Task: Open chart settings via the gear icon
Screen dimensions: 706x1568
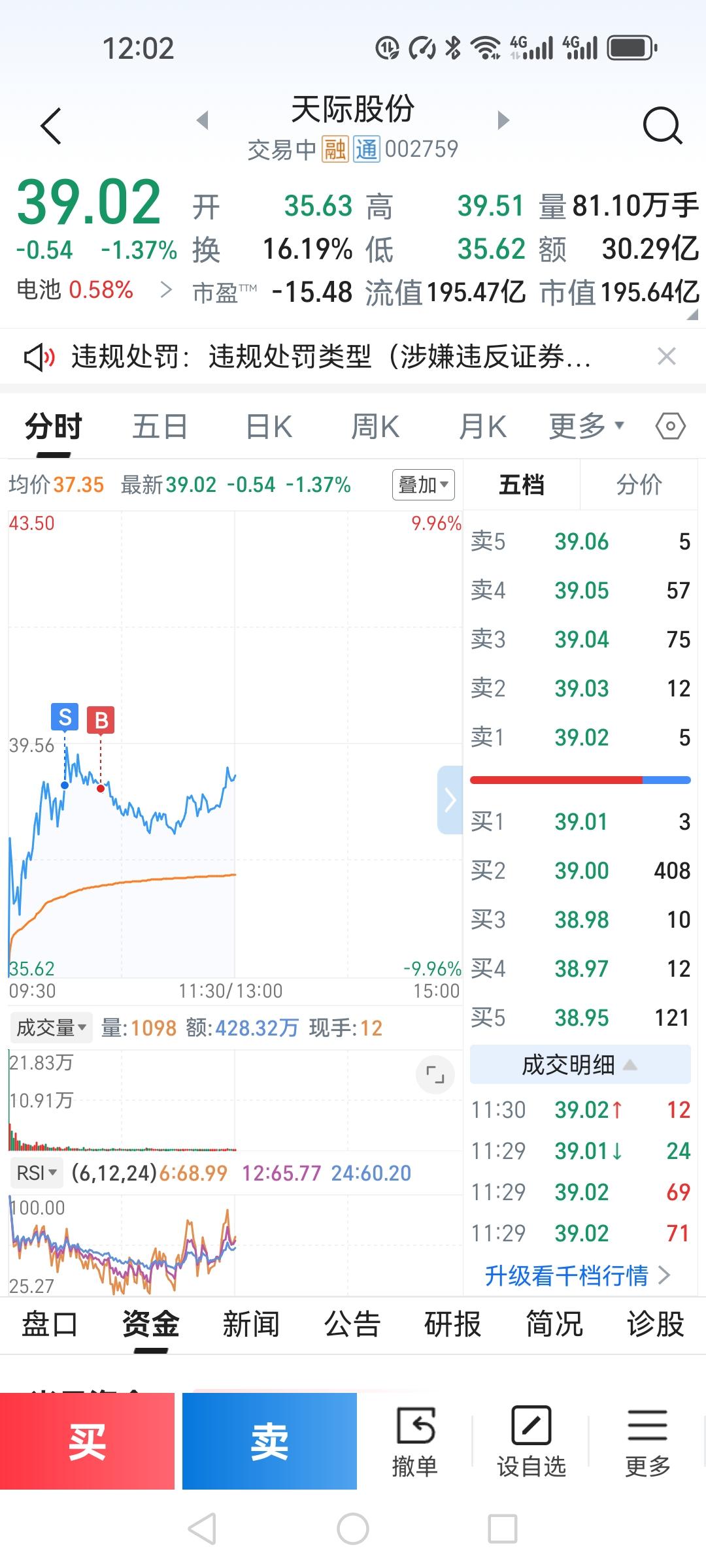Action: pos(671,425)
